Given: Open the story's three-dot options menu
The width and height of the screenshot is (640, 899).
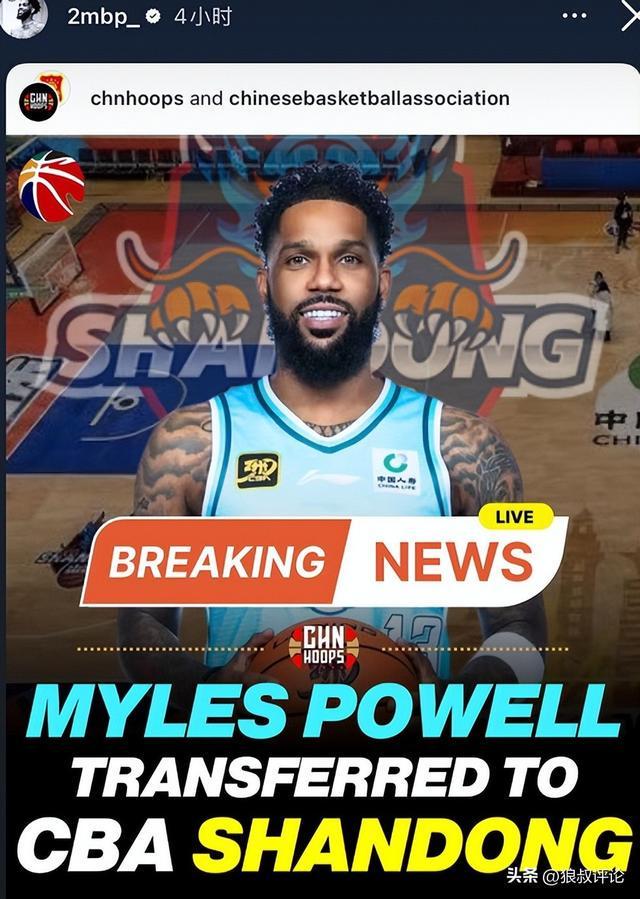Looking at the screenshot, I should pyautogui.click(x=574, y=16).
